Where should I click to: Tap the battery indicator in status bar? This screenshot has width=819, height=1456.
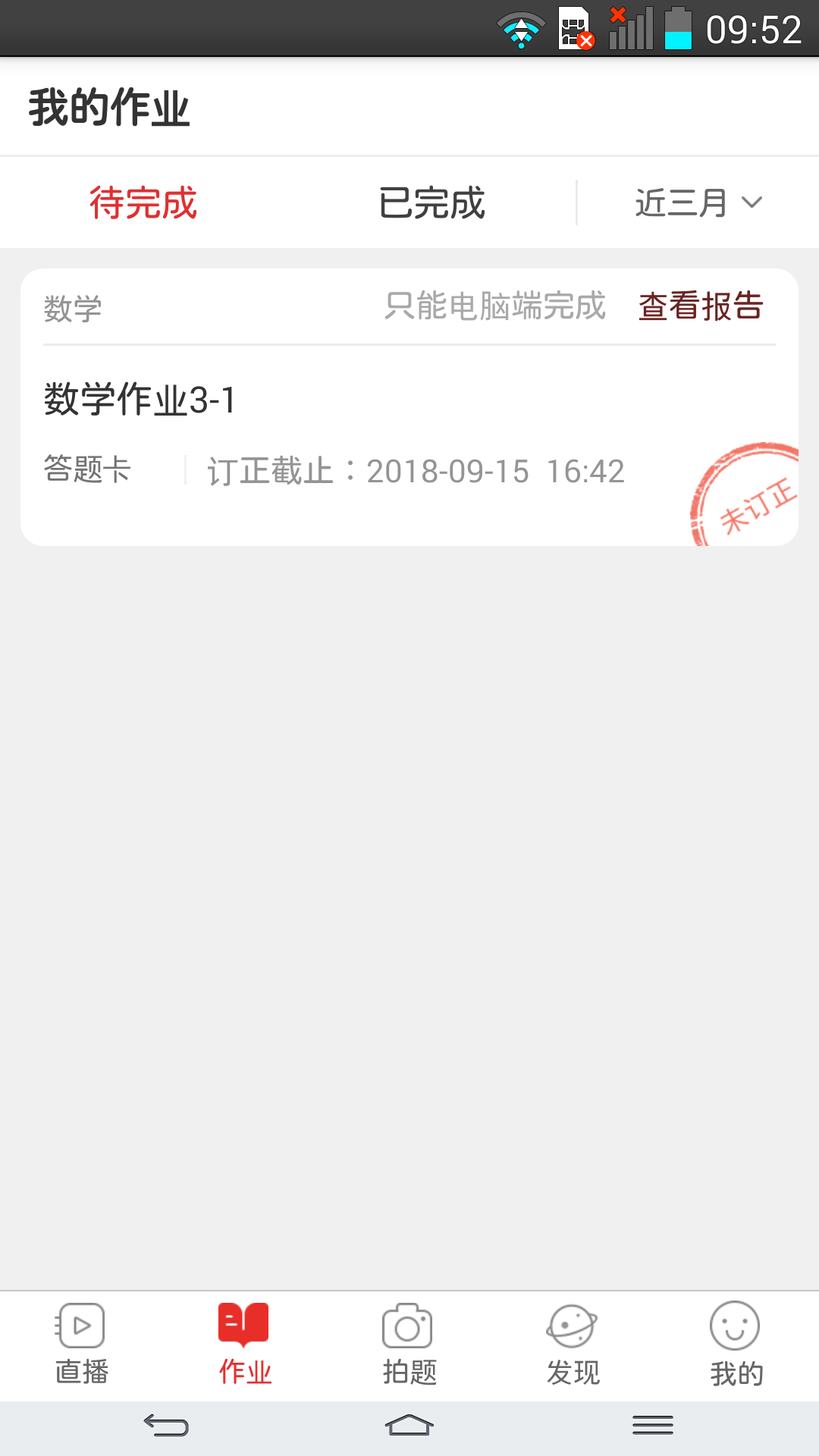pos(679,30)
